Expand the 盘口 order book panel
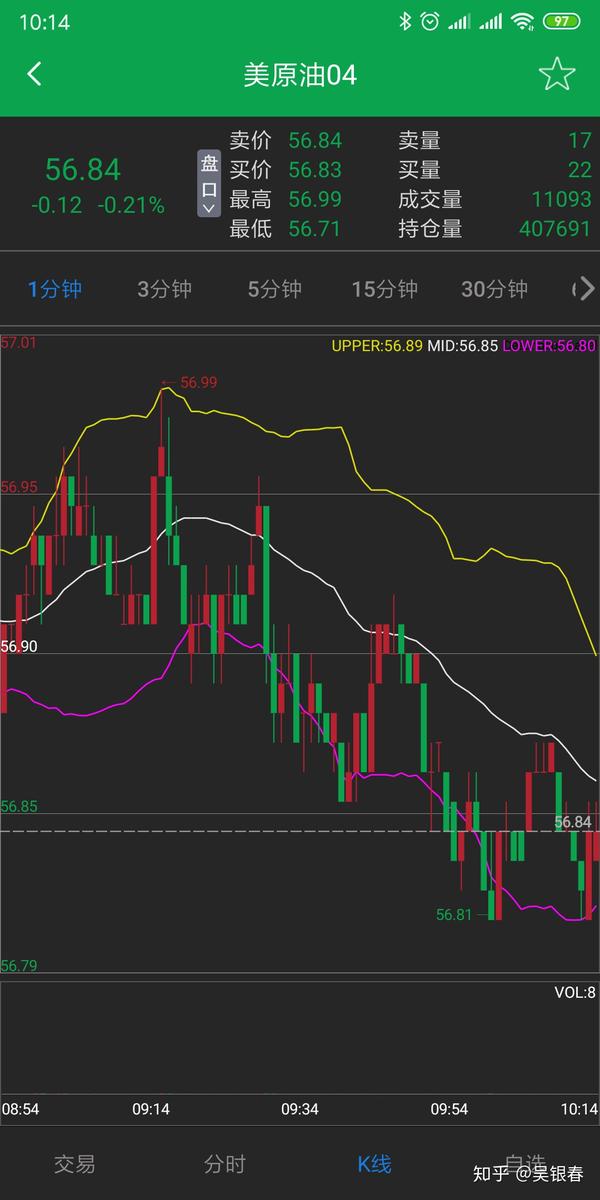Screen dimensions: 600x1200 [x=209, y=185]
